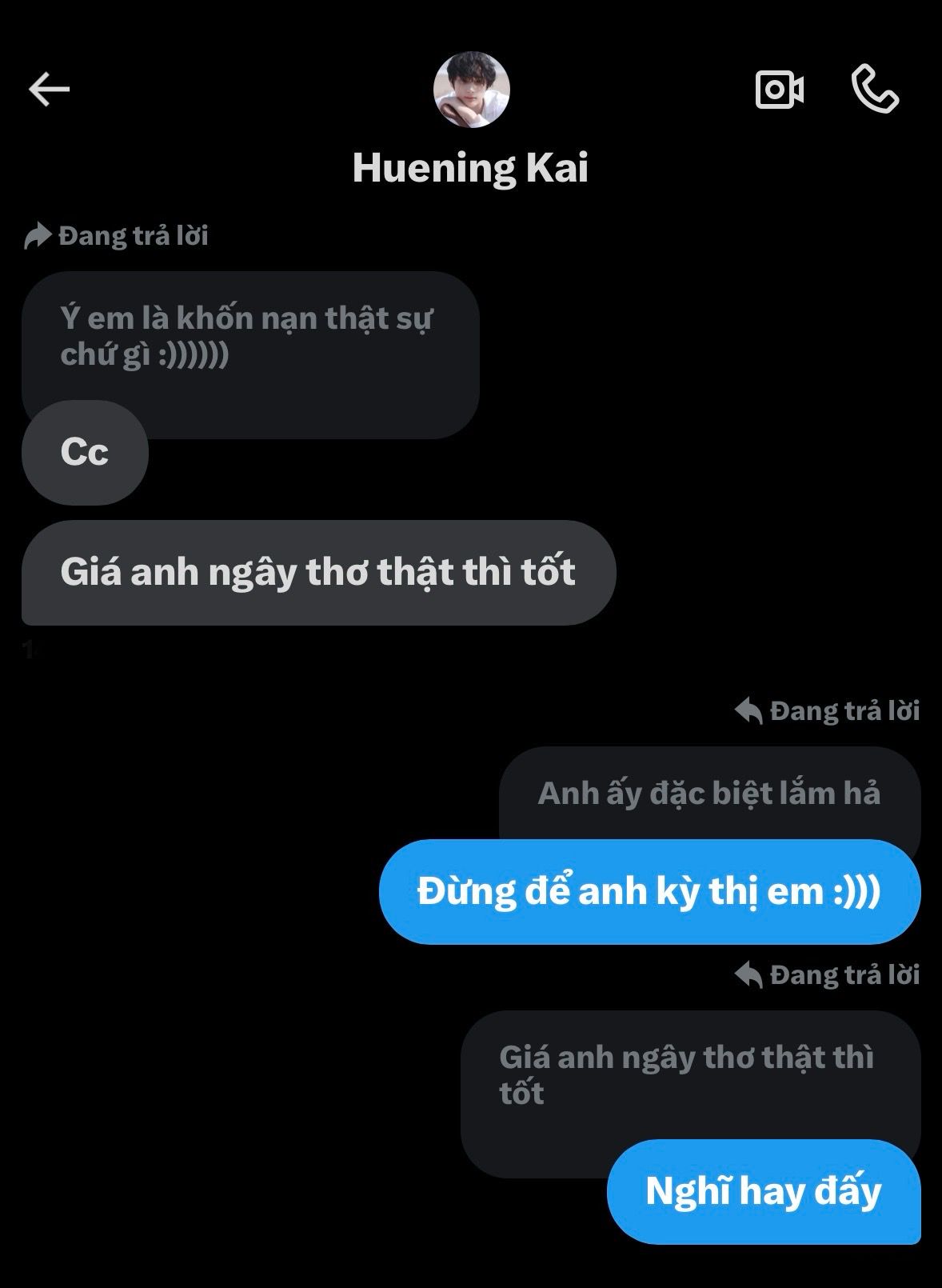The image size is (942, 1288).
Task: Tap the "Cc" message bubble
Action: click(85, 453)
